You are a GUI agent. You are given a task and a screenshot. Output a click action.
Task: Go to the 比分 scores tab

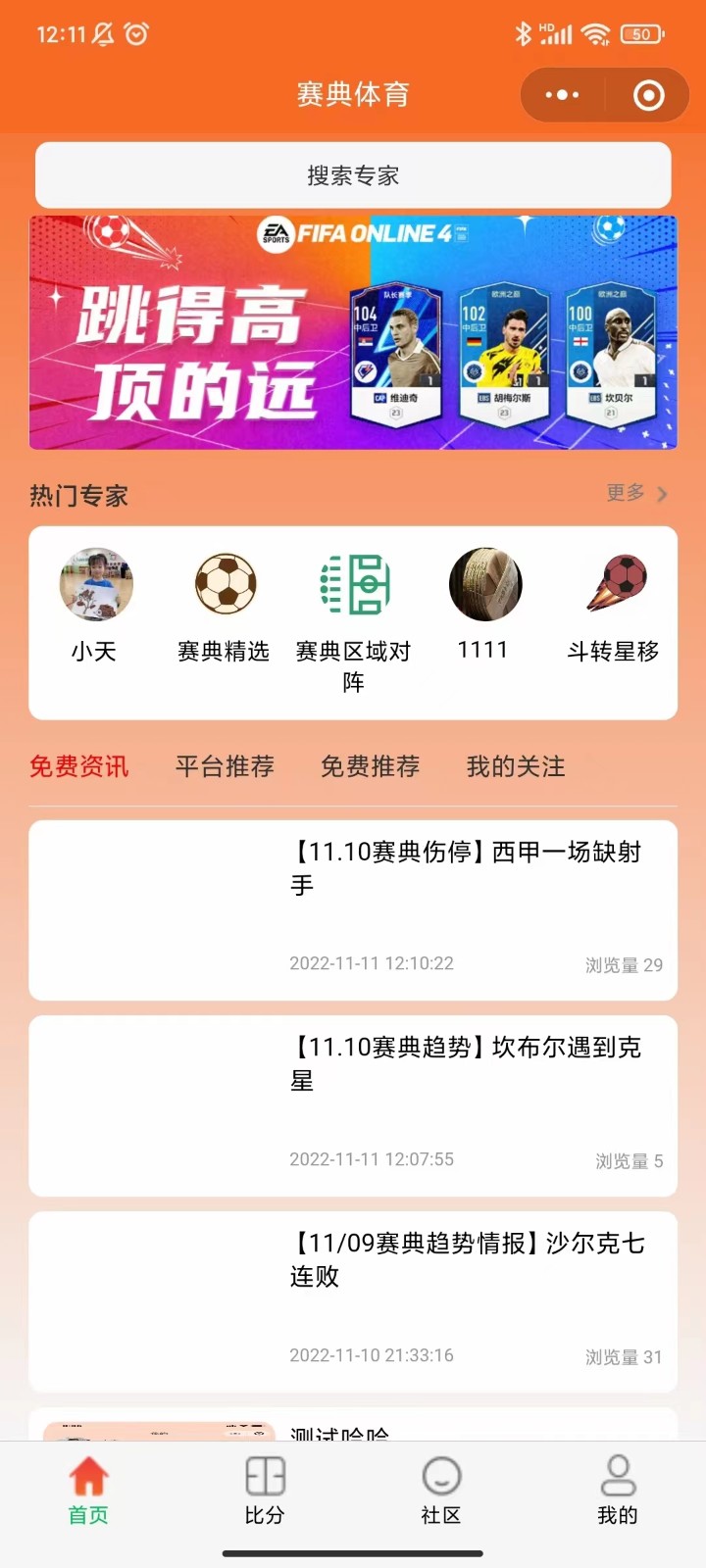coord(265,1490)
